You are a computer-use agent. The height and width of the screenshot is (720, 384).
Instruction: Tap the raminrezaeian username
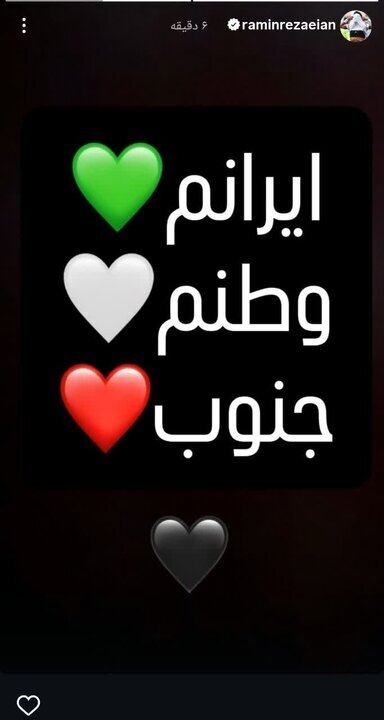click(288, 25)
